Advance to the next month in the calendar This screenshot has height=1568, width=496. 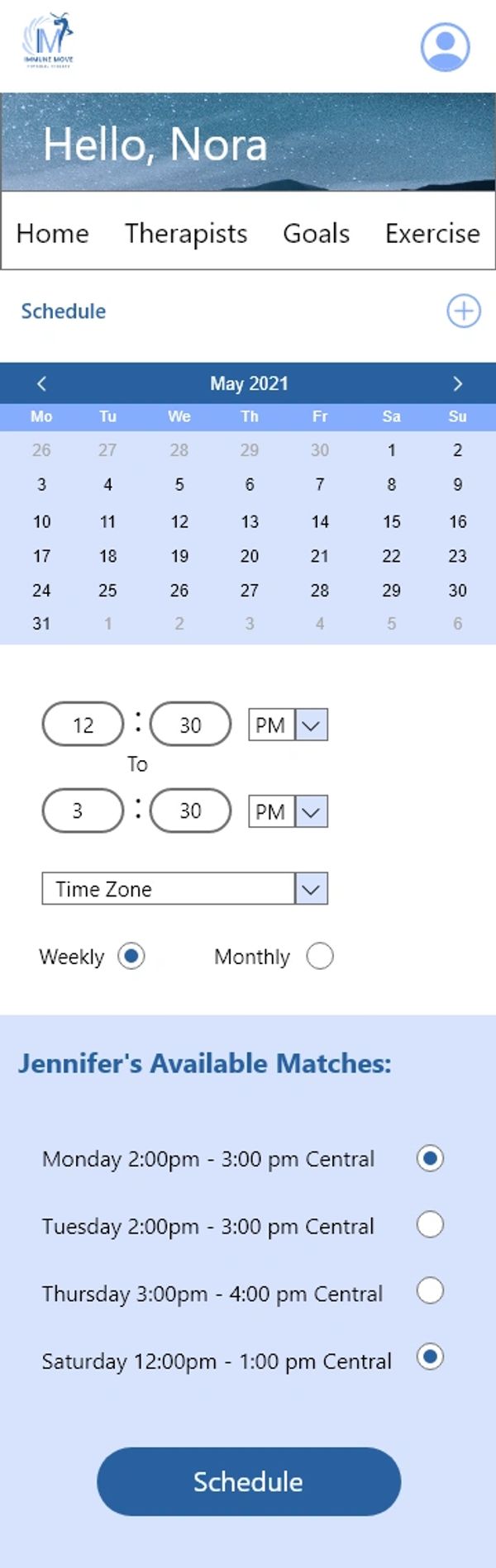(457, 383)
